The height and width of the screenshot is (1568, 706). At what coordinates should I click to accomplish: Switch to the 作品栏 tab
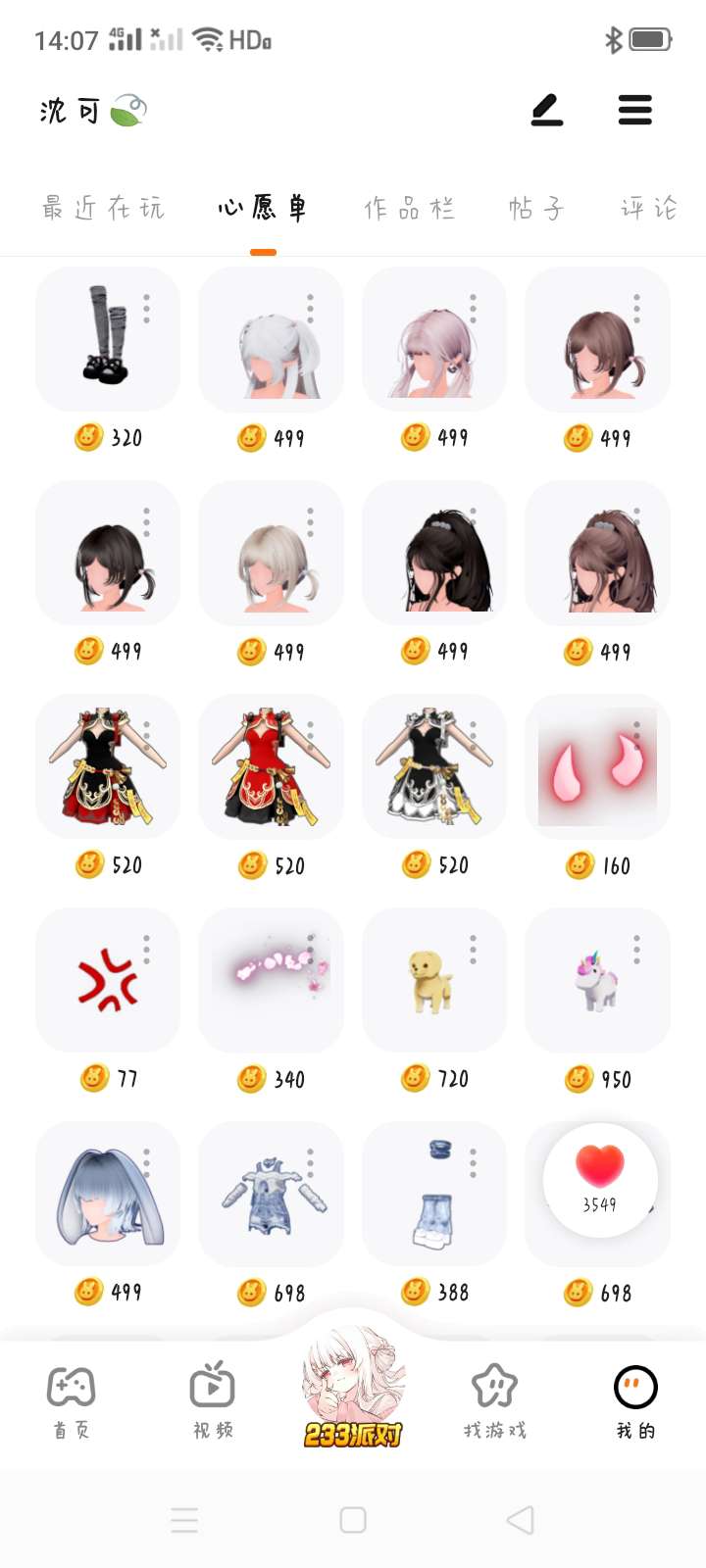(x=409, y=208)
